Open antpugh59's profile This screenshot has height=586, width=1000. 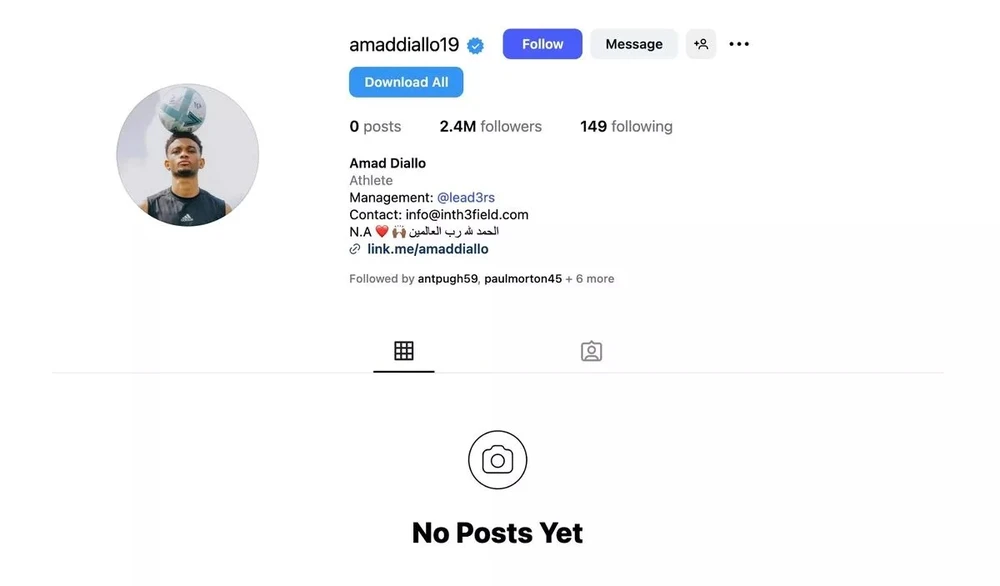coord(447,279)
